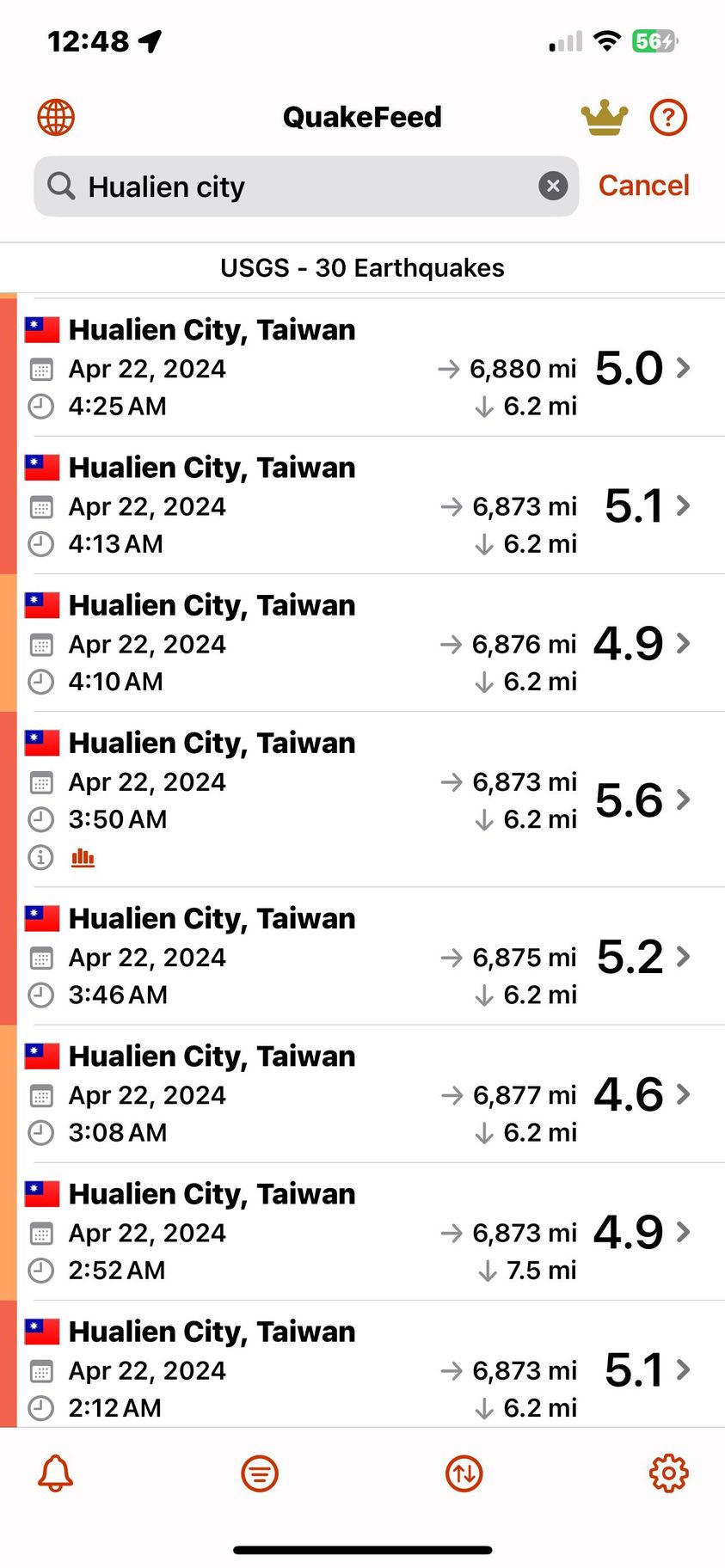725x1568 pixels.
Task: Open the sort order options
Action: click(x=464, y=1473)
